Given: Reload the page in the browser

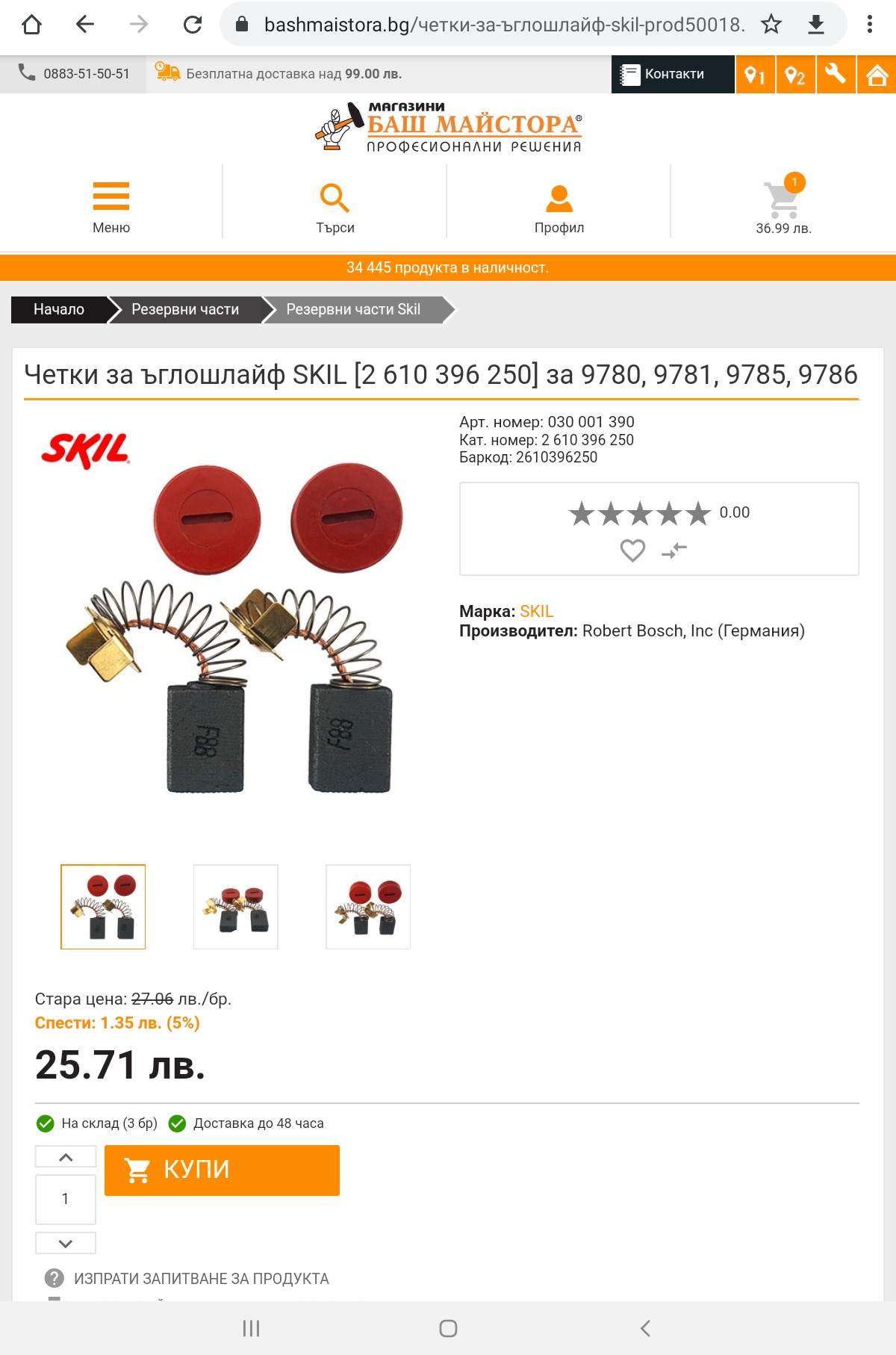Looking at the screenshot, I should (x=193, y=25).
